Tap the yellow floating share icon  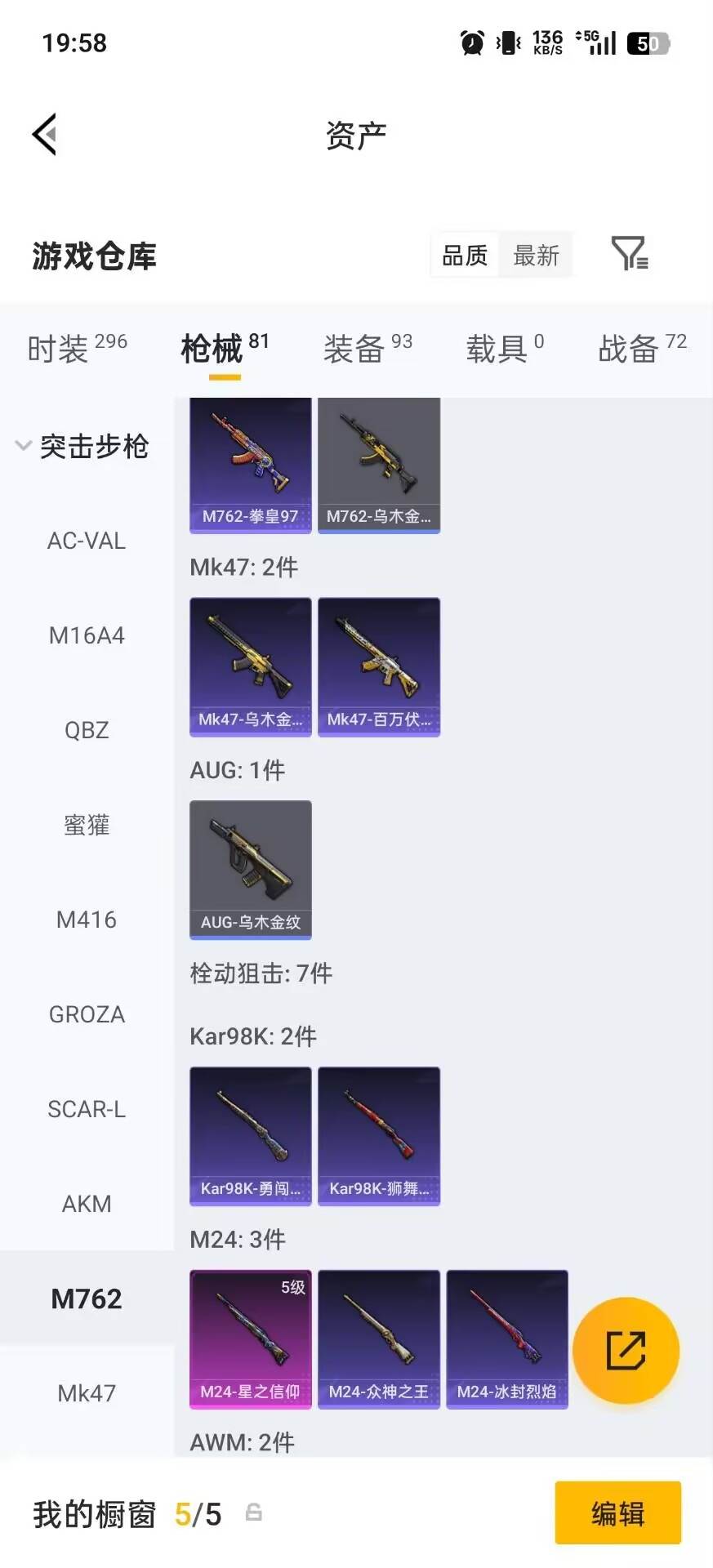pos(626,1352)
